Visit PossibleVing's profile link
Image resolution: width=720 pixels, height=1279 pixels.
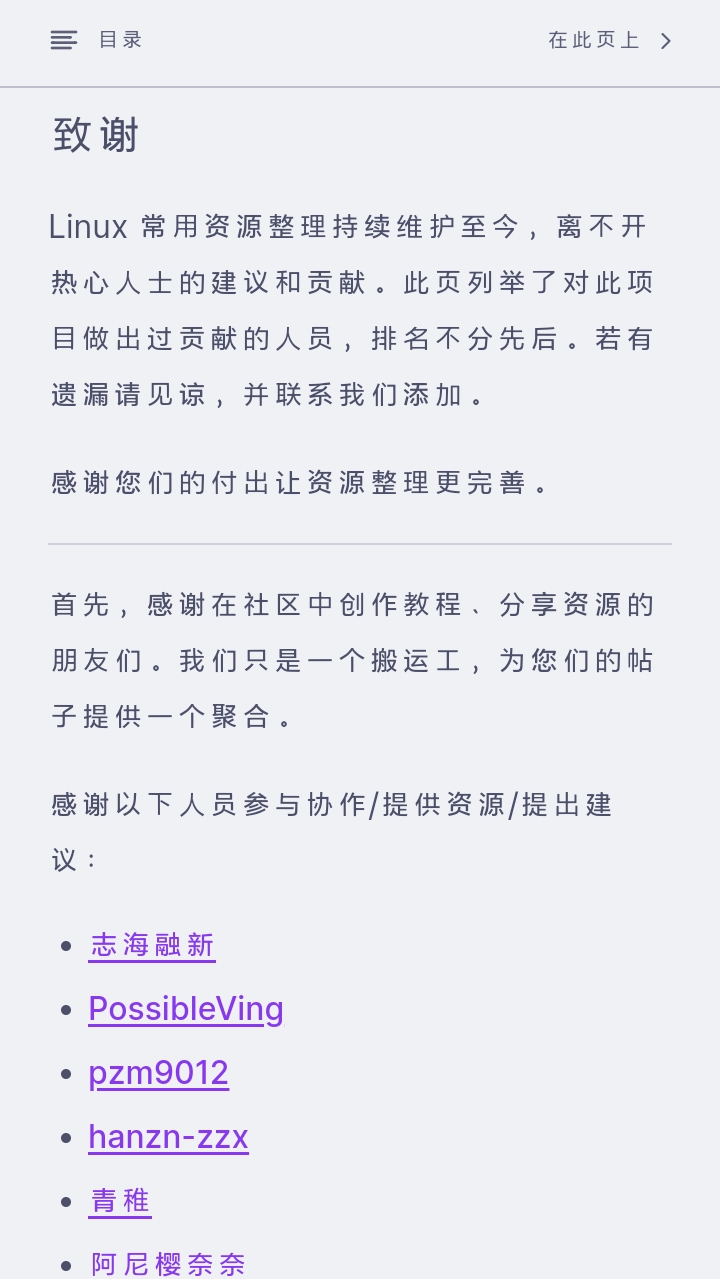[186, 1009]
